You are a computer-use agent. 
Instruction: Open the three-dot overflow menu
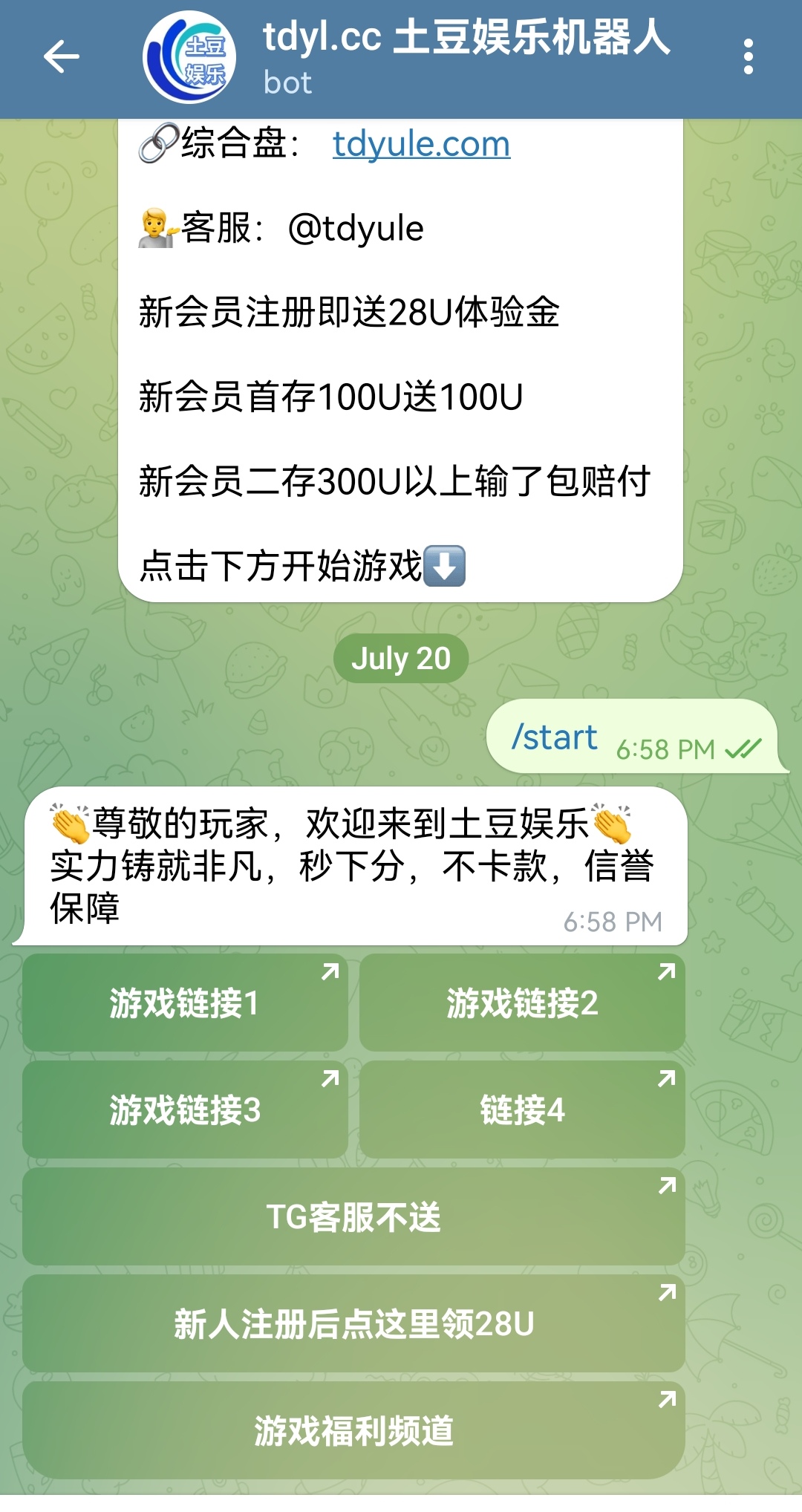click(748, 57)
